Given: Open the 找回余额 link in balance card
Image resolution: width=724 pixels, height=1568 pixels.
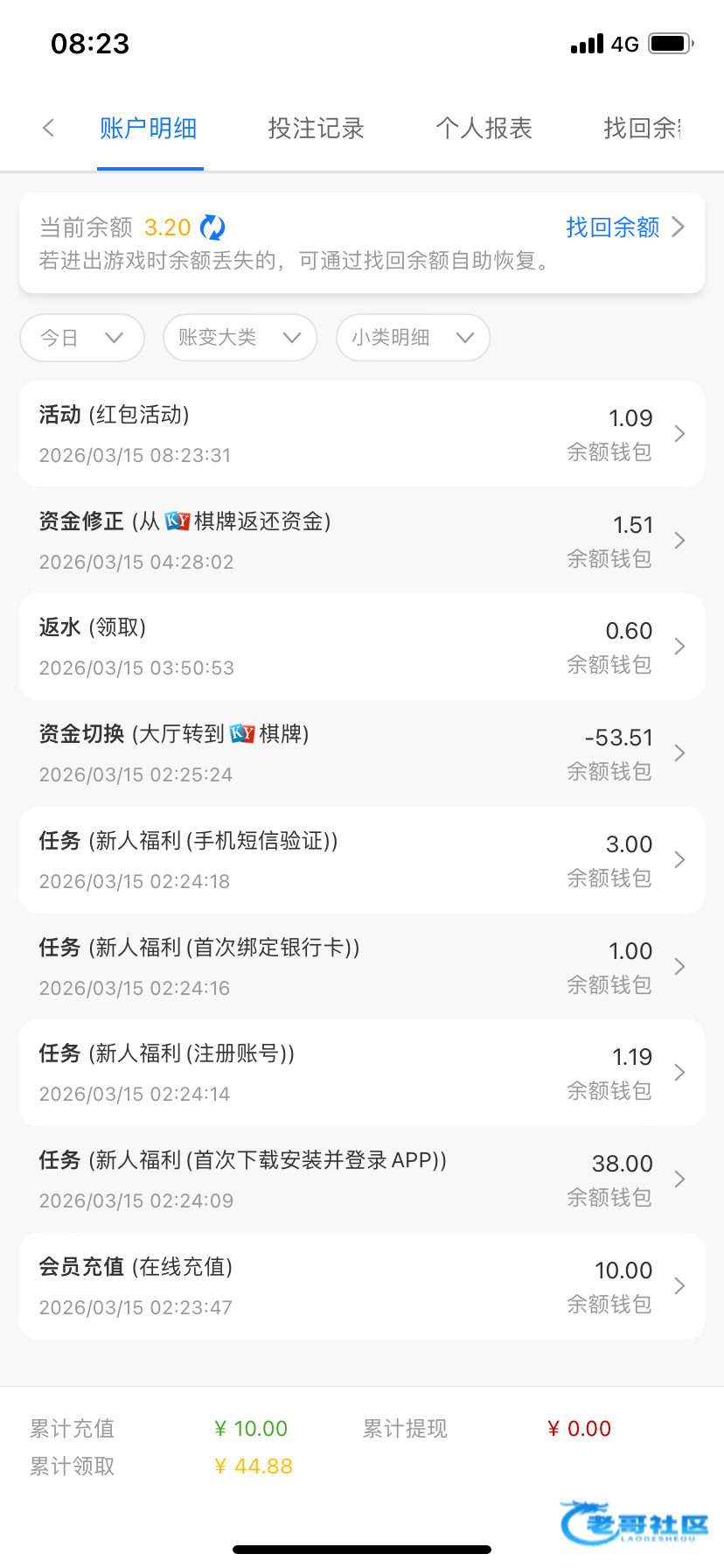Looking at the screenshot, I should (x=624, y=227).
